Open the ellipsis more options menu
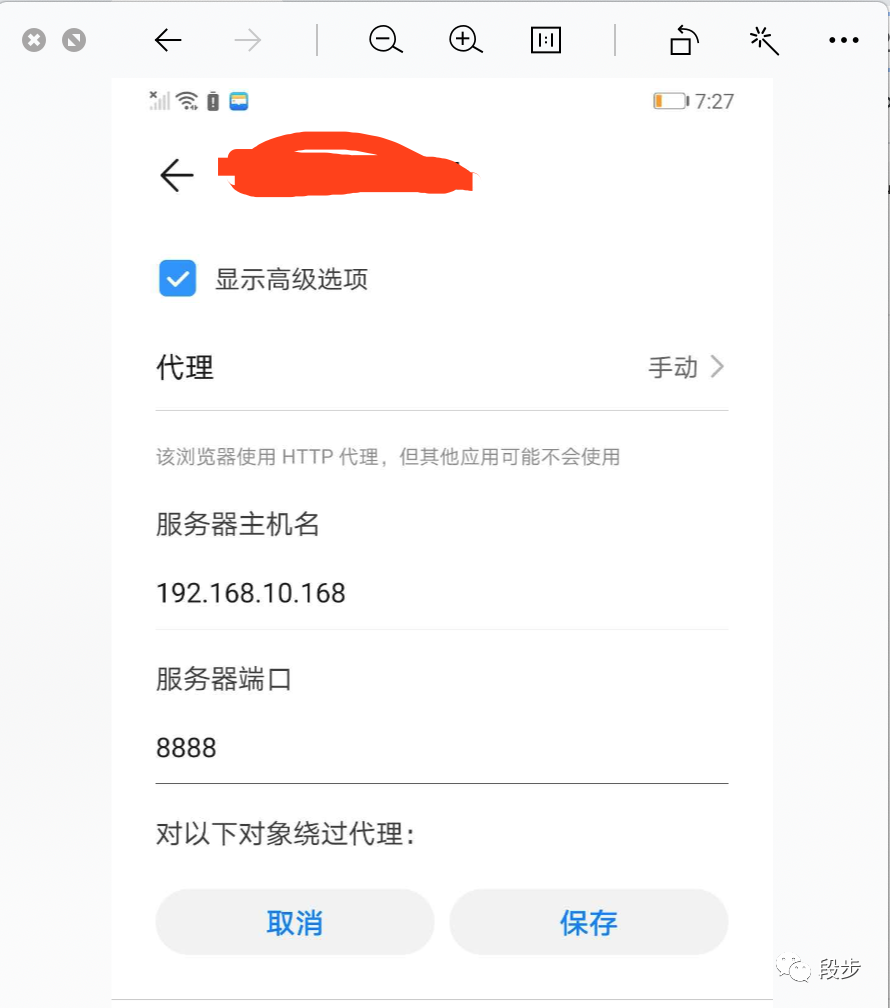 (x=844, y=41)
